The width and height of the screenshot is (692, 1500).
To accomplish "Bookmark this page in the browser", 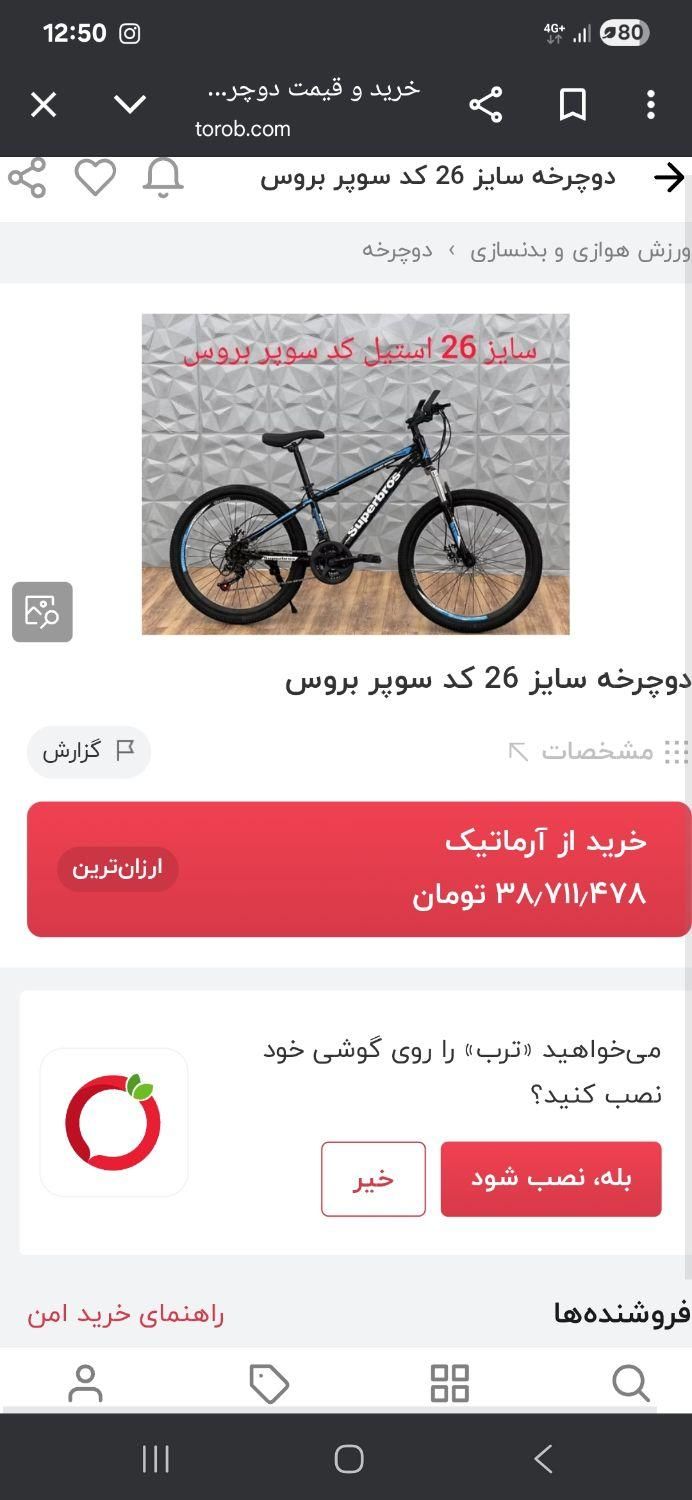I will pos(572,104).
